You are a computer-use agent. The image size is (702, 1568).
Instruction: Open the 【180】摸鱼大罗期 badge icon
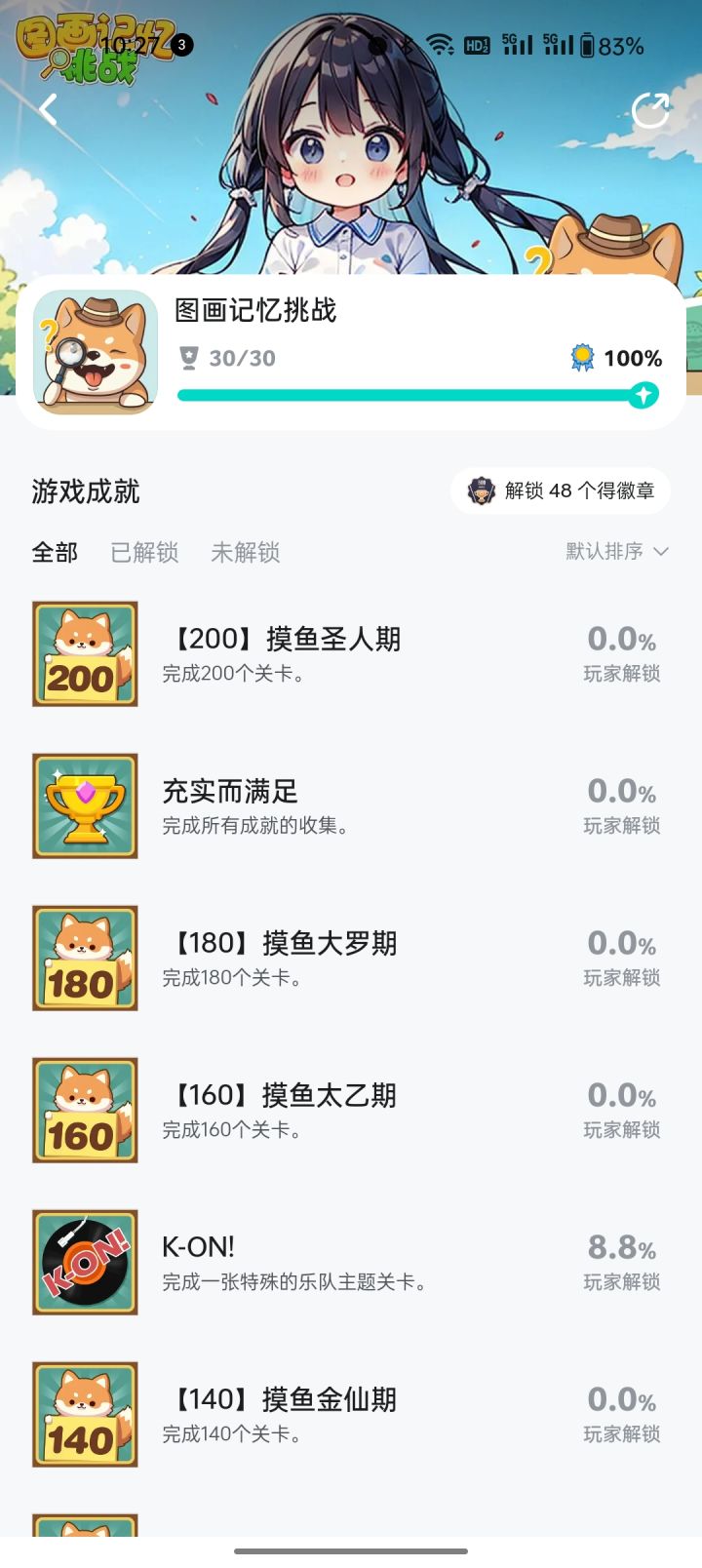(x=84, y=958)
